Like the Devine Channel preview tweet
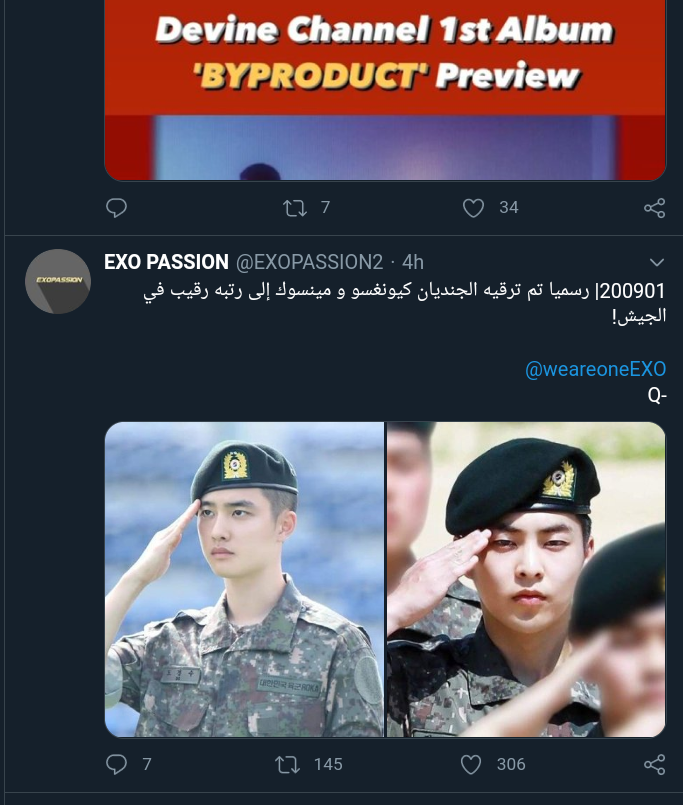The height and width of the screenshot is (805, 683). (474, 208)
